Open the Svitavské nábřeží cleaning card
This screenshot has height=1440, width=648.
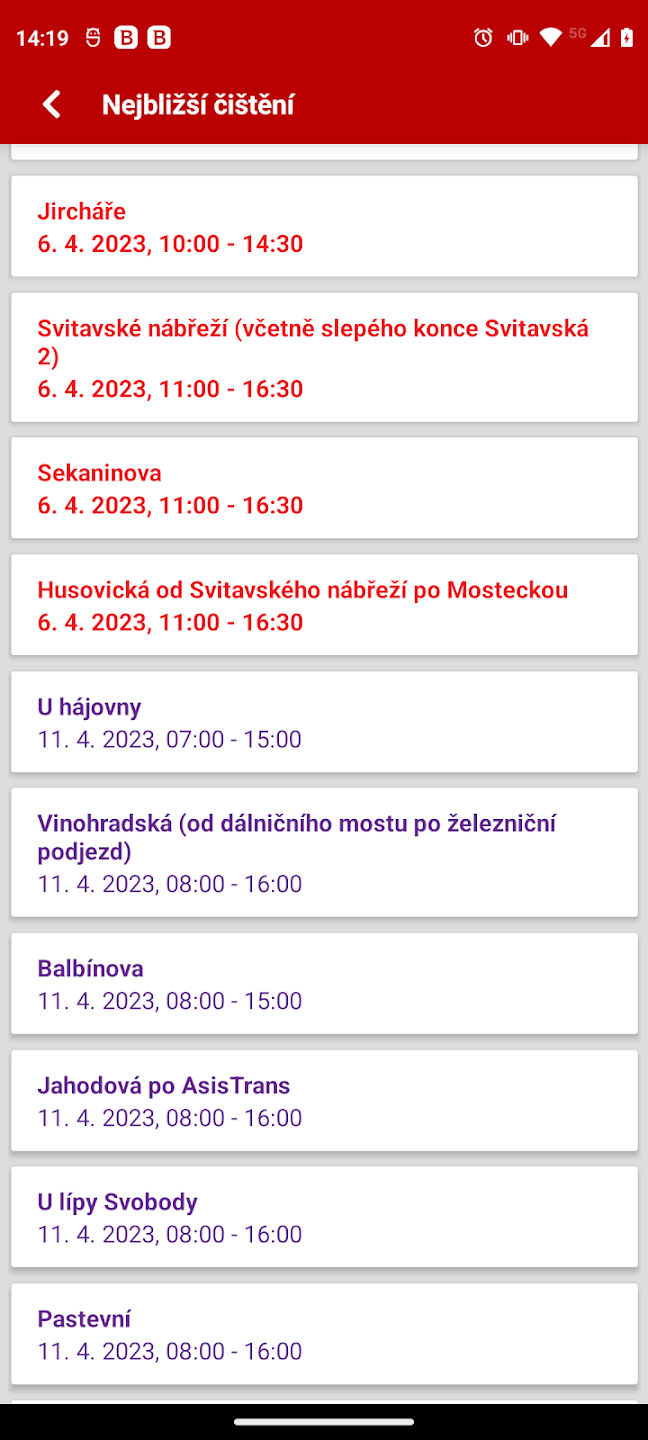point(324,357)
